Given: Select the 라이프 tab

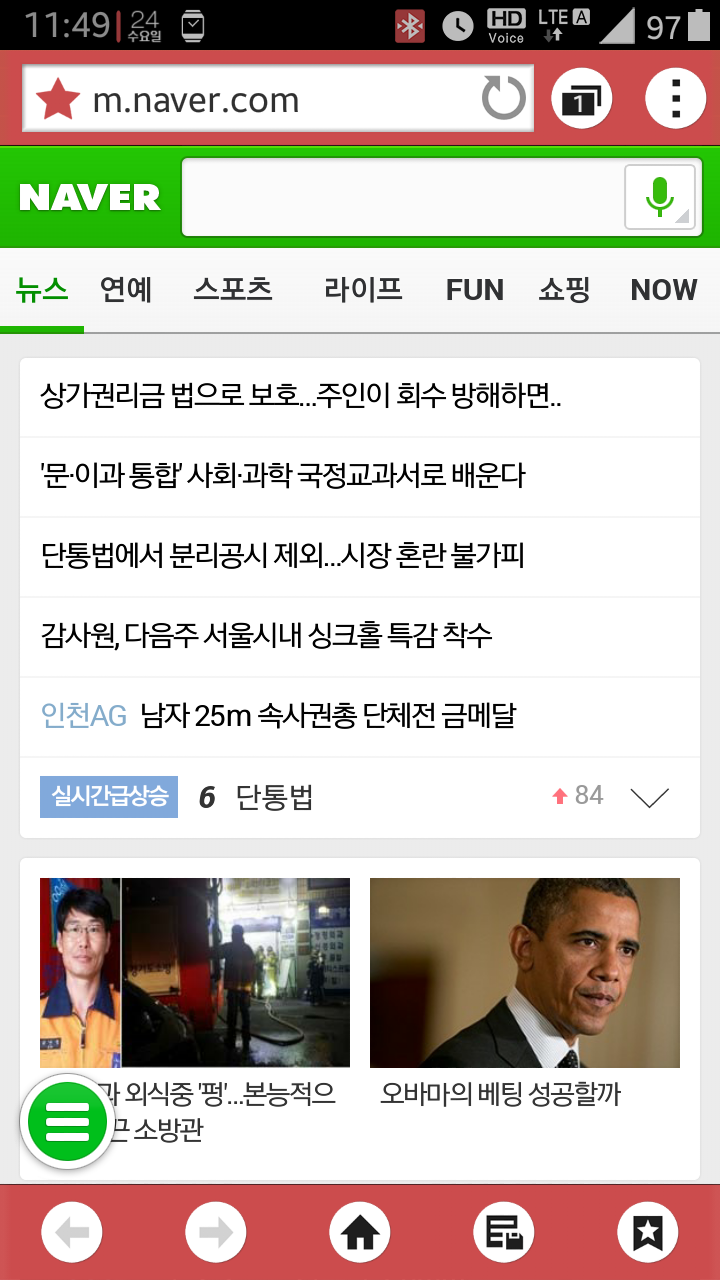Looking at the screenshot, I should pos(363,290).
